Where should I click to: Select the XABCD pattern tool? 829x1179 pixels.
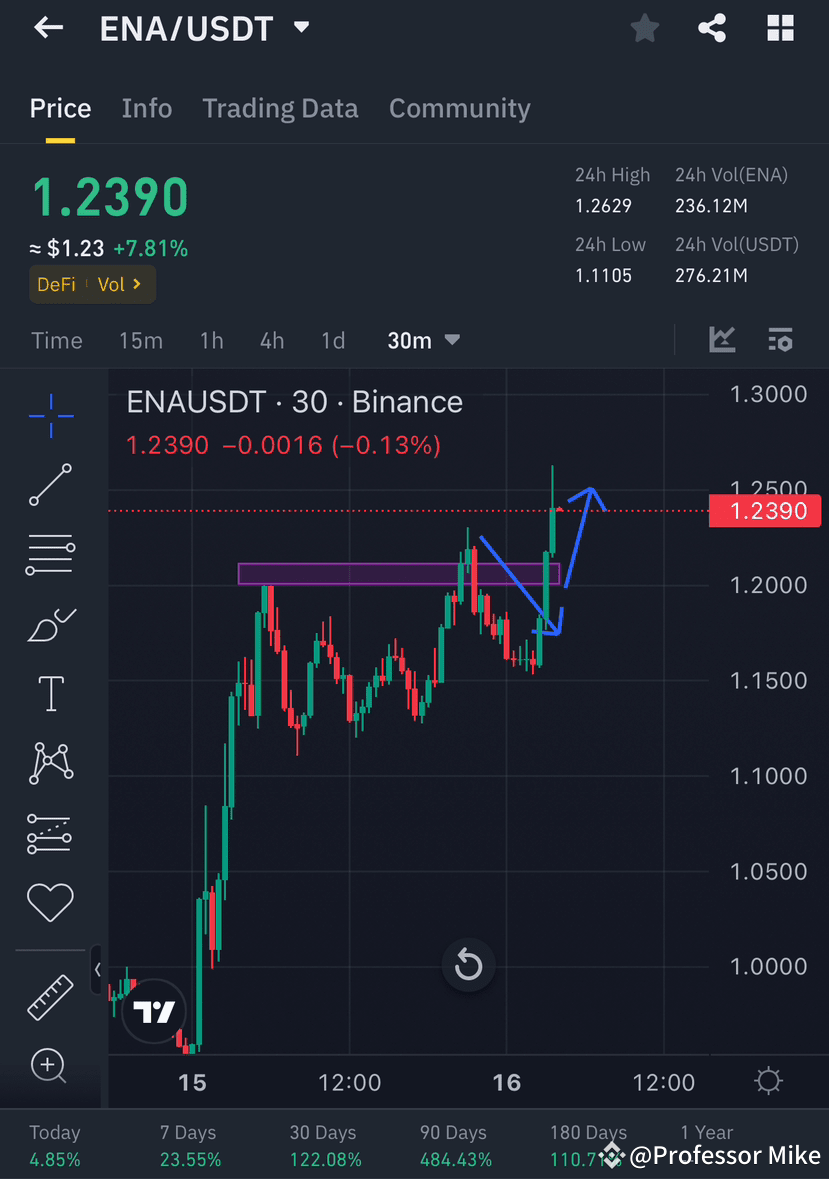click(x=50, y=763)
